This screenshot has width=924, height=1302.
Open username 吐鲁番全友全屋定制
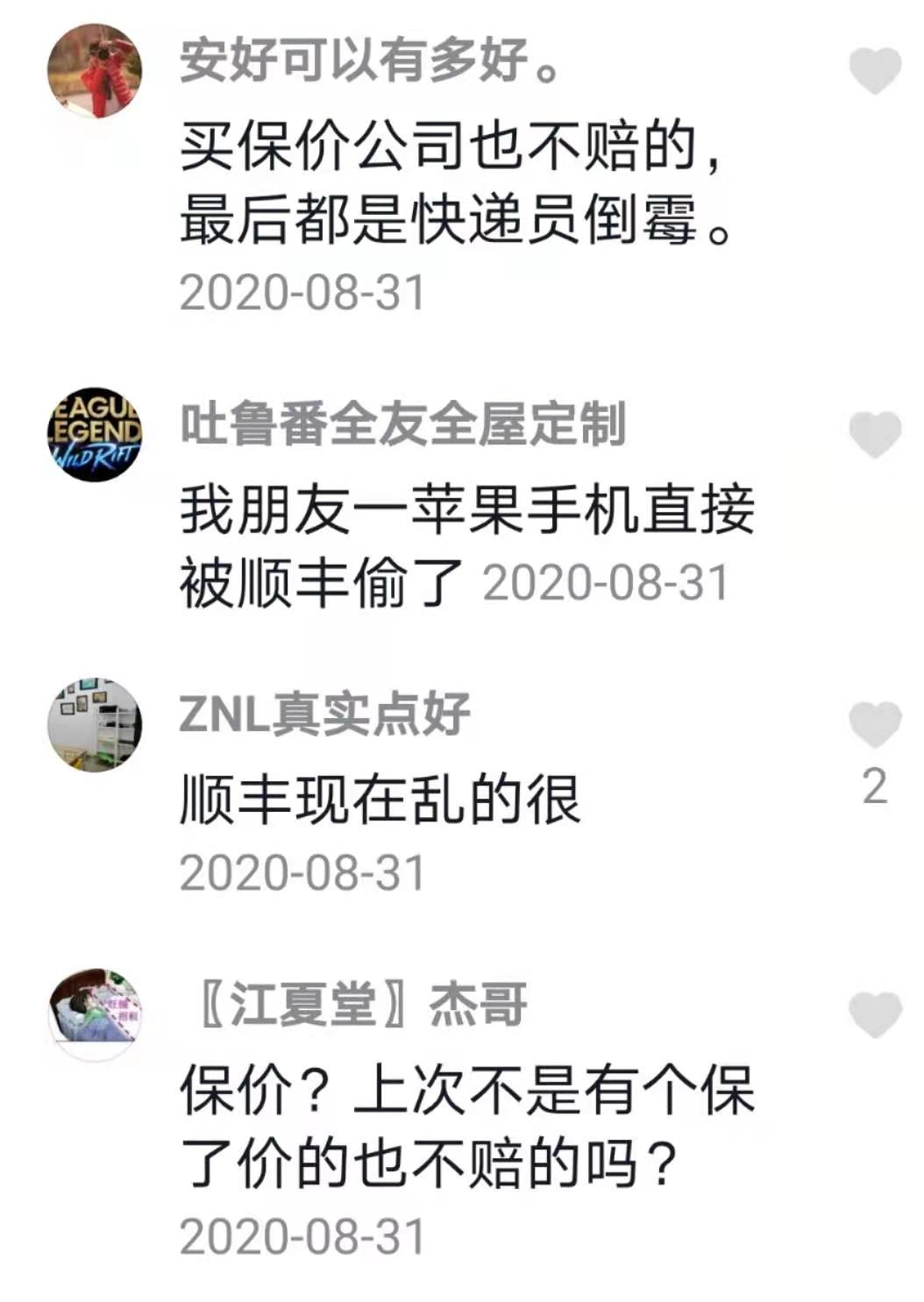point(402,424)
